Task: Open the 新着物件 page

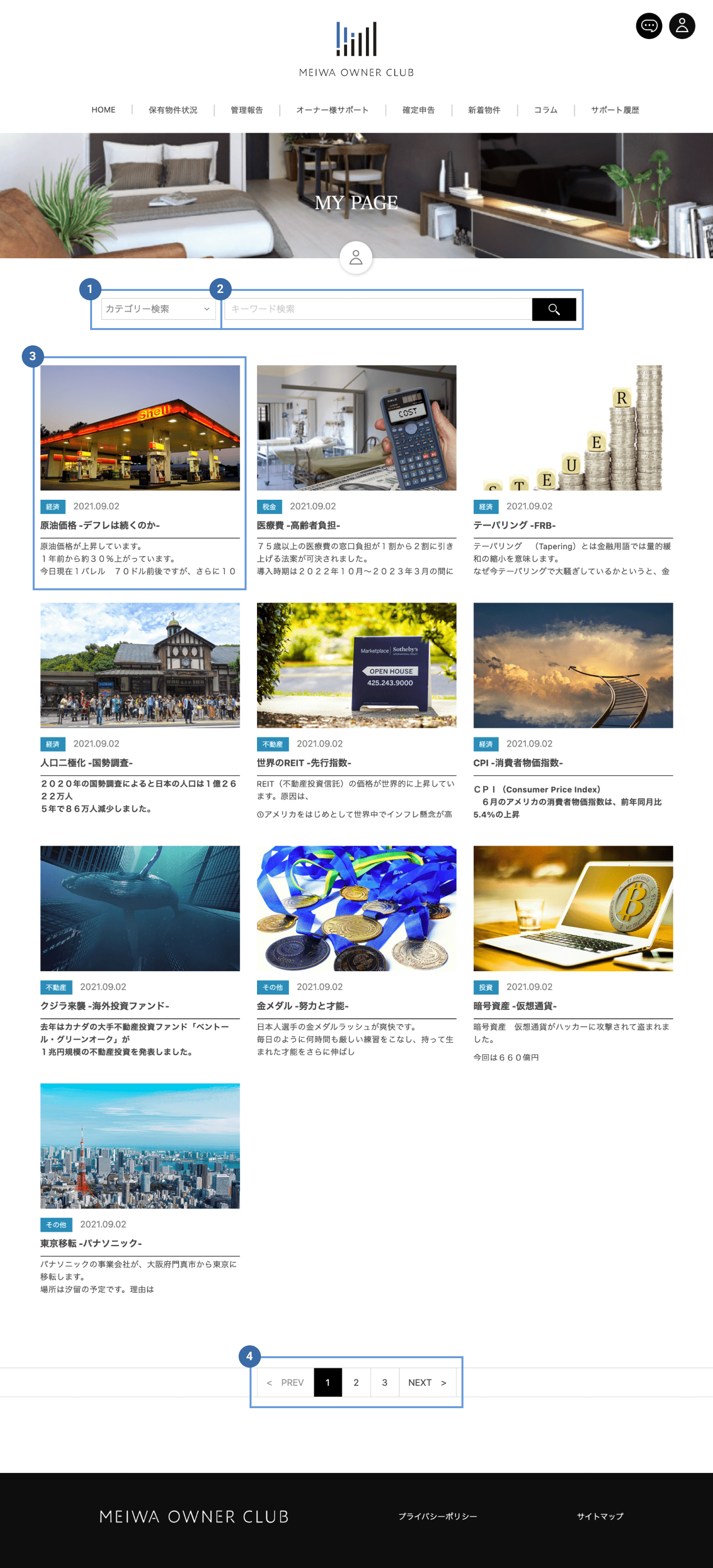Action: pos(484,110)
